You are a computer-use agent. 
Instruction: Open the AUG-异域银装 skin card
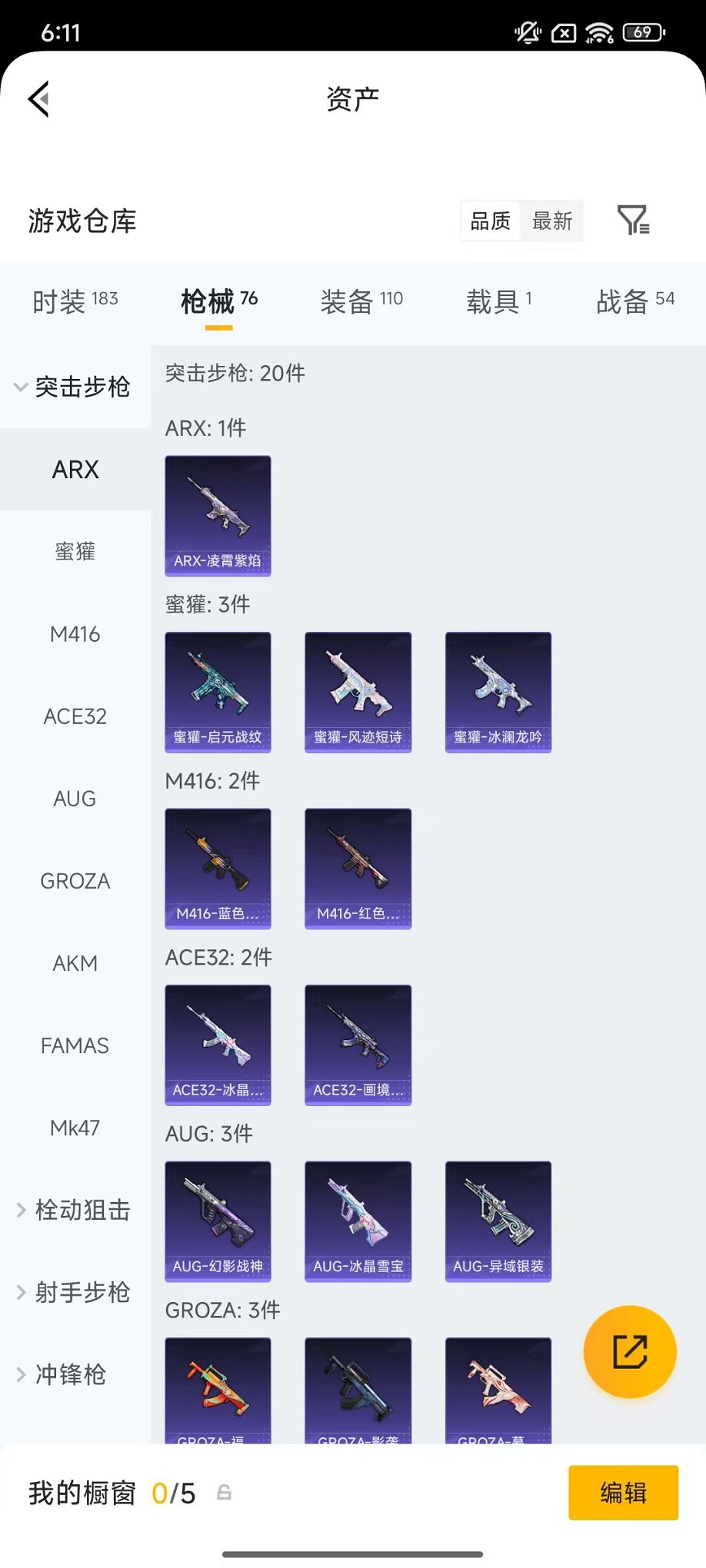pos(498,1221)
